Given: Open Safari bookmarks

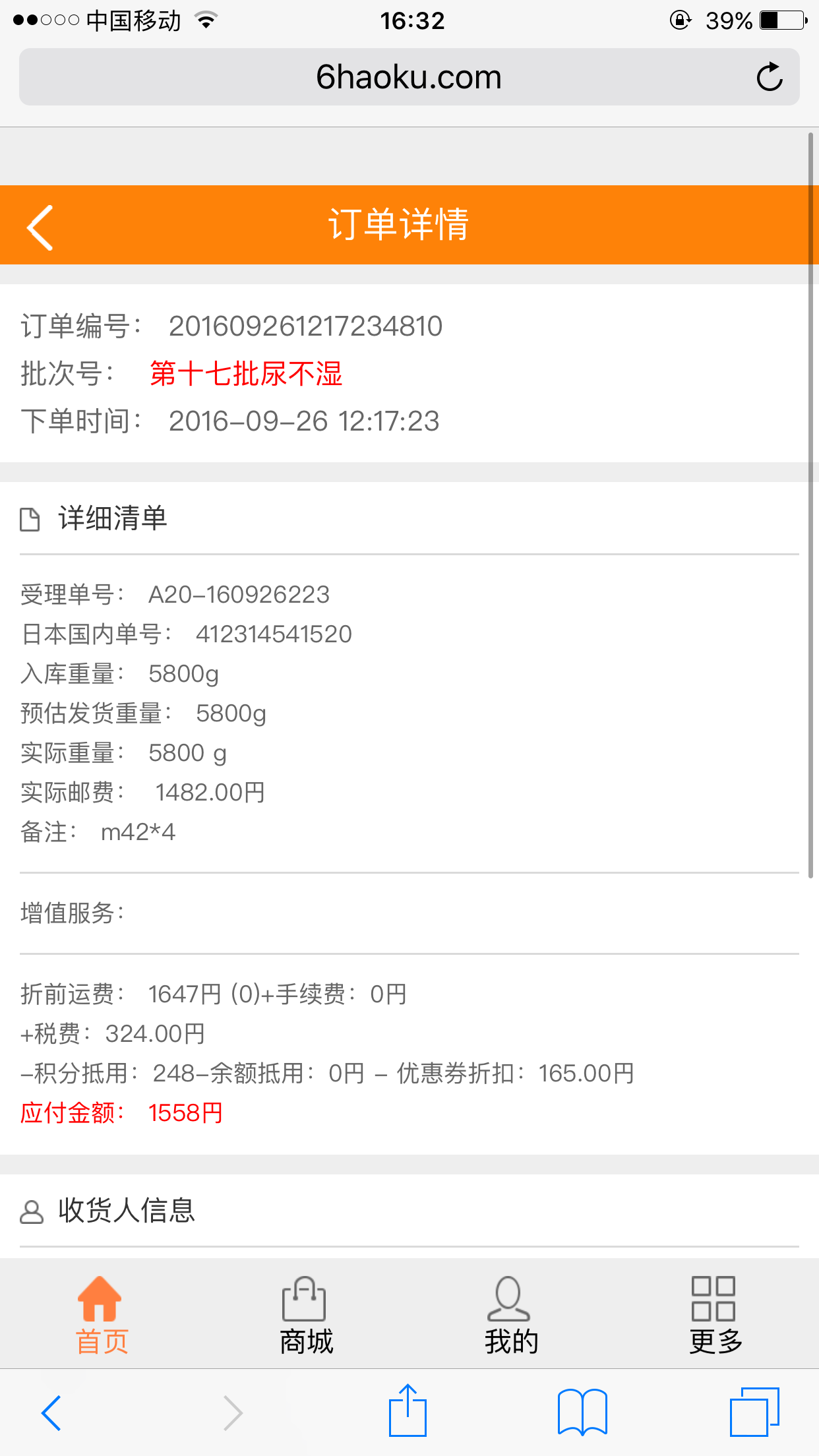Looking at the screenshot, I should 582,1413.
